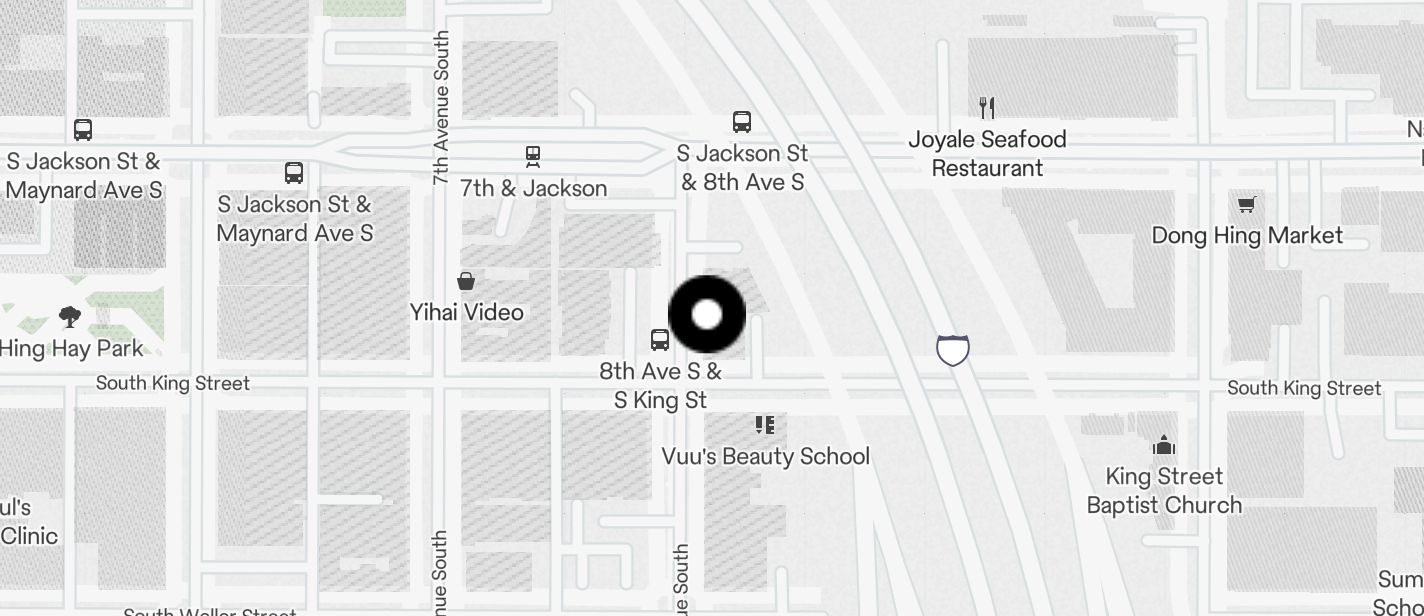Open the Vuu's Beauty School marker

coord(765,426)
